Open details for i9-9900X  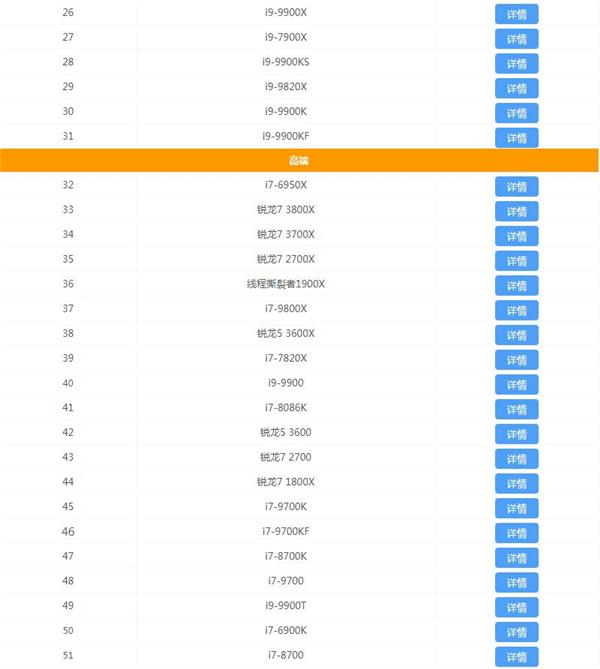[516, 14]
